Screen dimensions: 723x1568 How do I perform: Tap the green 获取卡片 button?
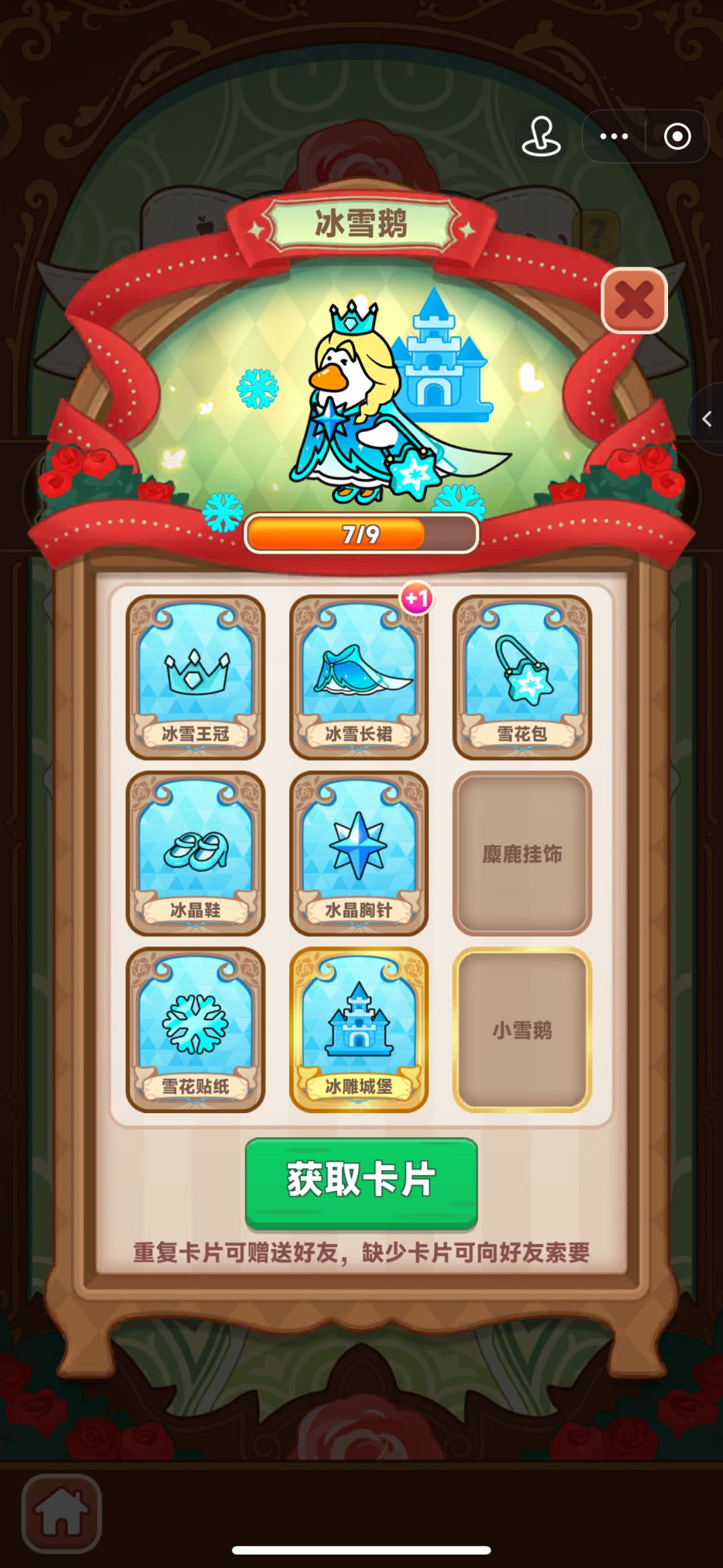pyautogui.click(x=361, y=1183)
